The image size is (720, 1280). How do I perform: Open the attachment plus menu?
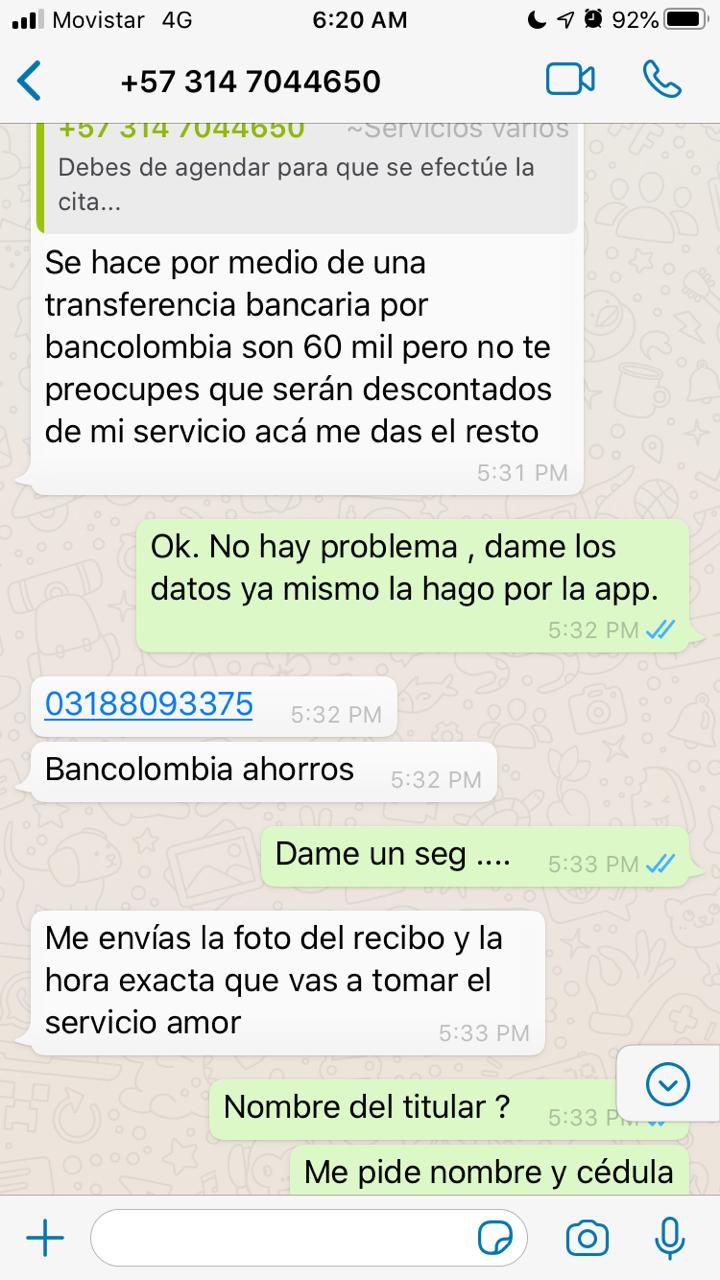[44, 1239]
